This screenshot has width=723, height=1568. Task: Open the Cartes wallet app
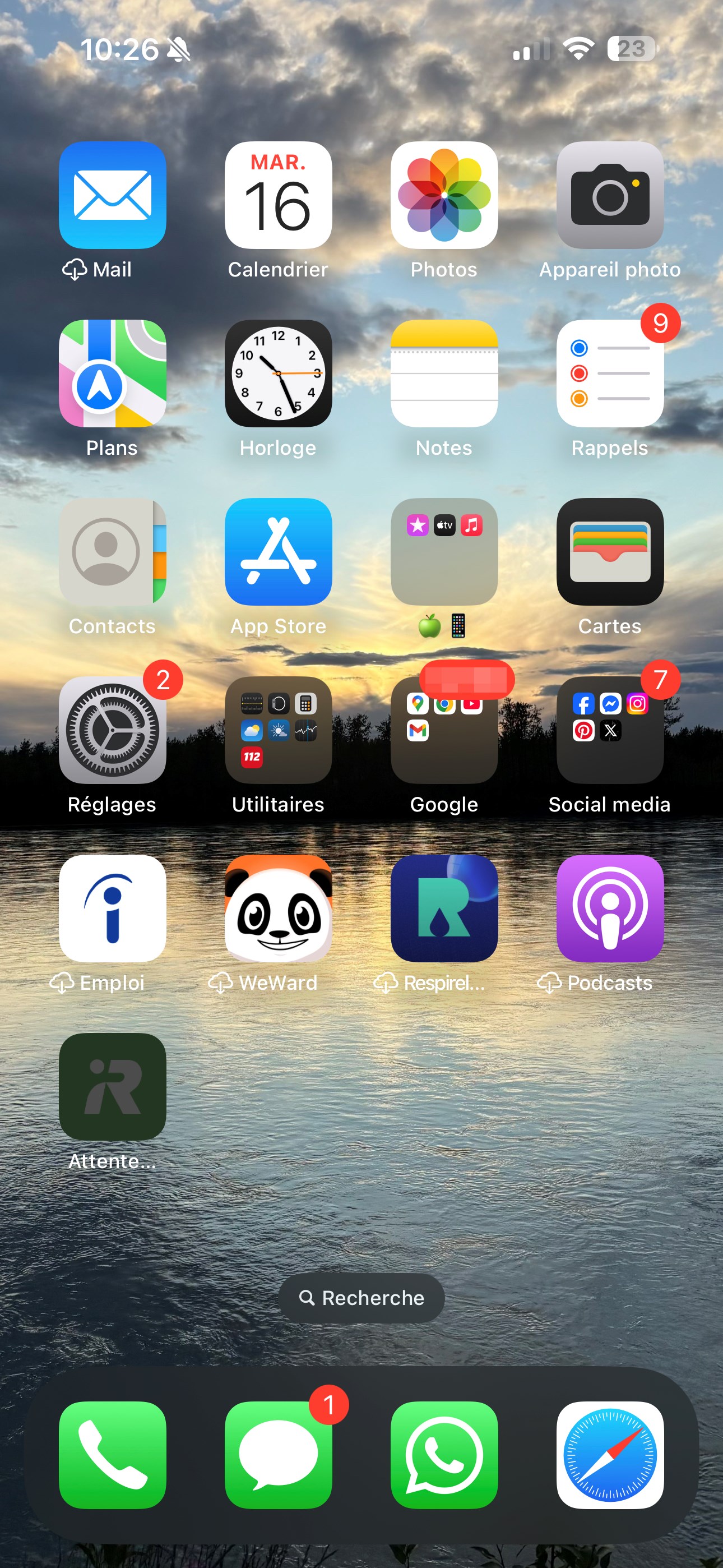click(610, 552)
